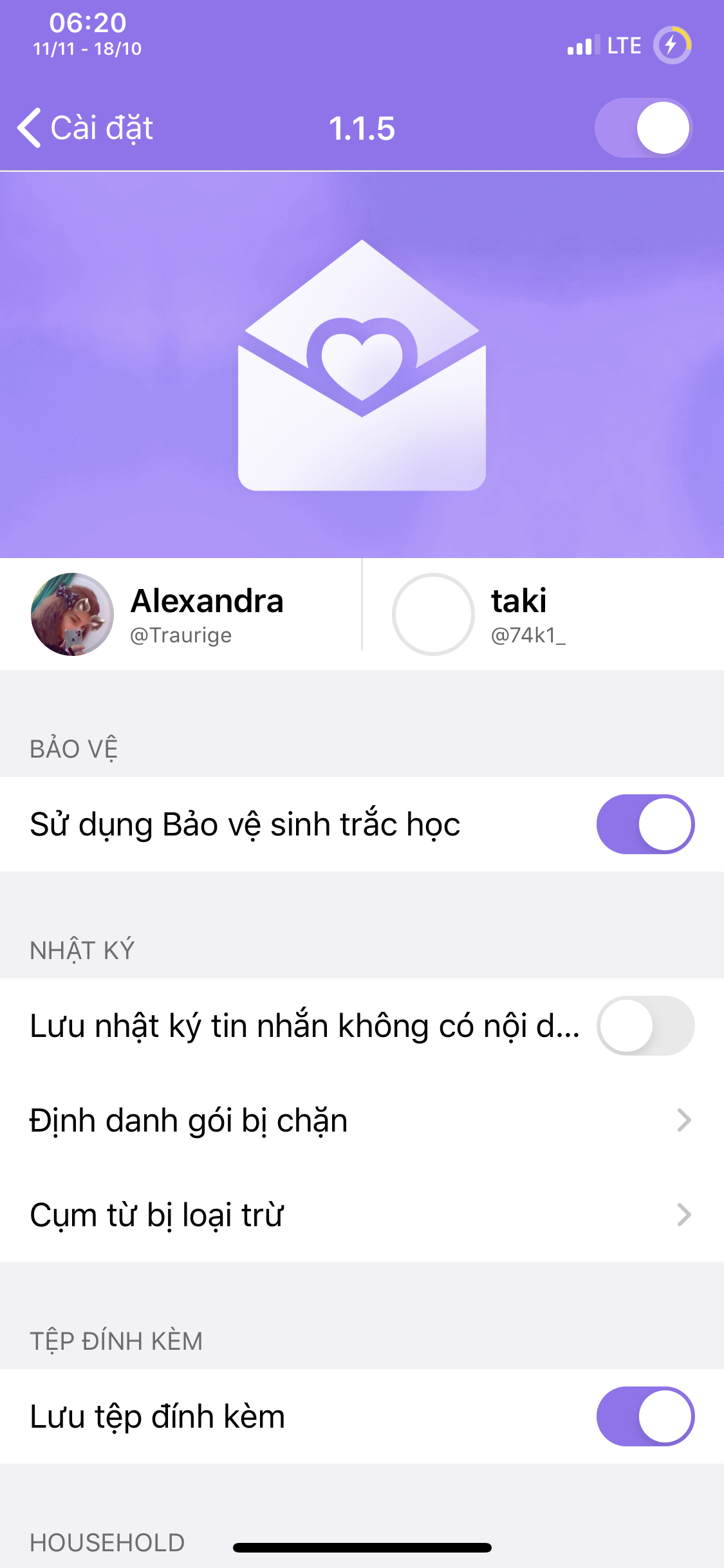Image resolution: width=724 pixels, height=1568 pixels.
Task: Open Cụm từ bị loại trừ
Action: (x=362, y=1215)
